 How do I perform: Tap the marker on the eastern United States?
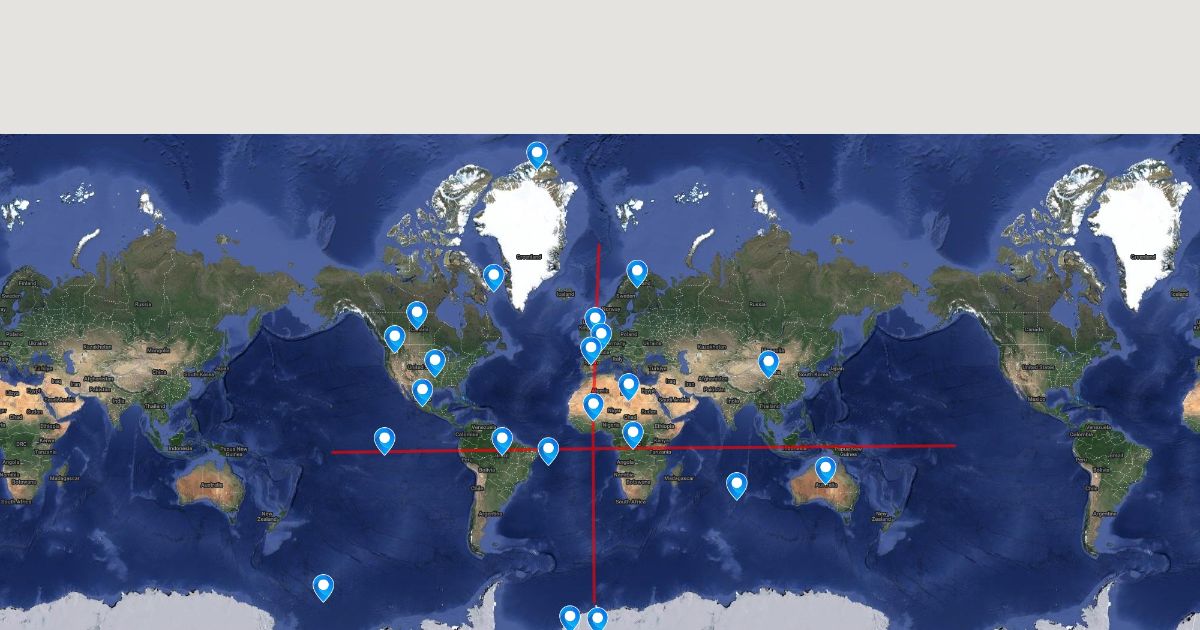[x=434, y=361]
